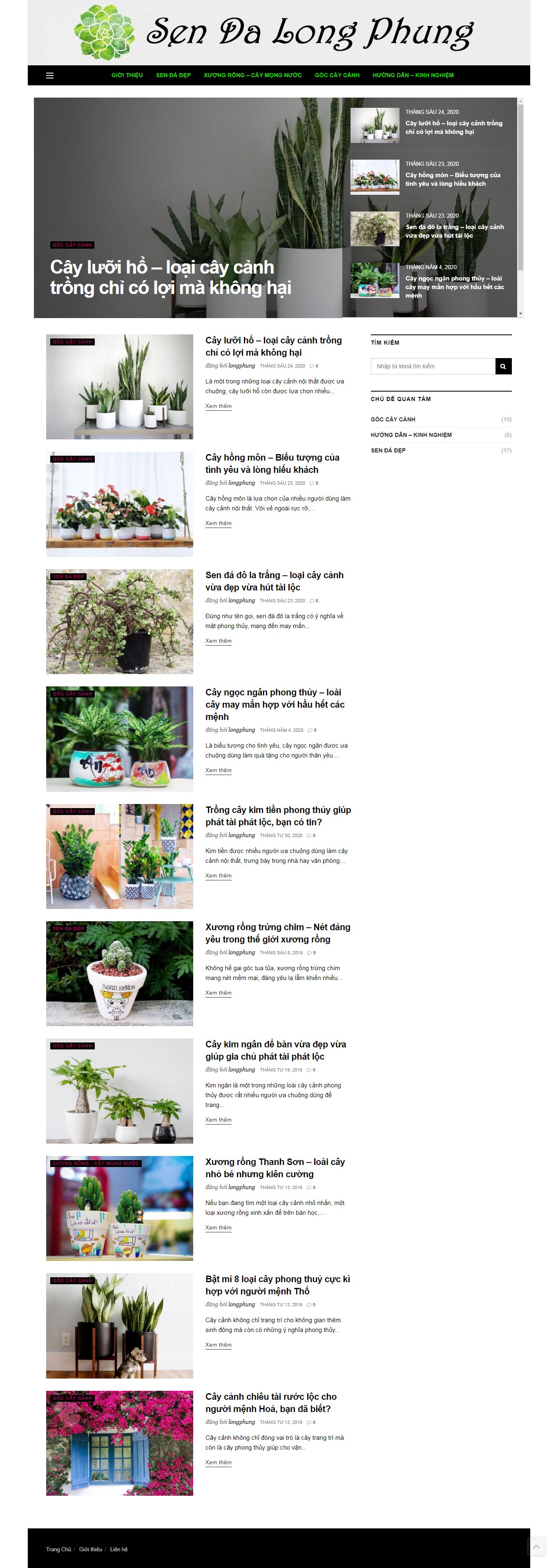Open Xương Rồng – Cây Mọng Nước section
The height and width of the screenshot is (1568, 558).
pyautogui.click(x=252, y=76)
